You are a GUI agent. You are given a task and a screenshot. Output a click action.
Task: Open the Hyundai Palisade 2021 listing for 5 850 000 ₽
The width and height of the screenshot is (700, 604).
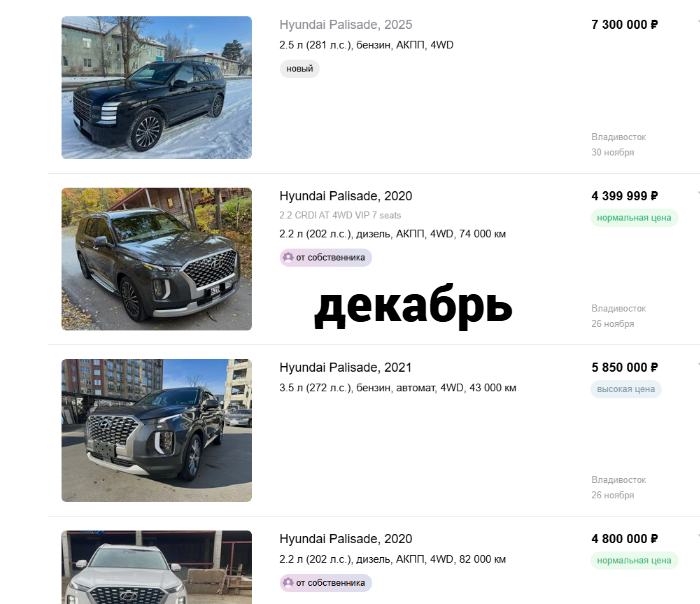(345, 367)
